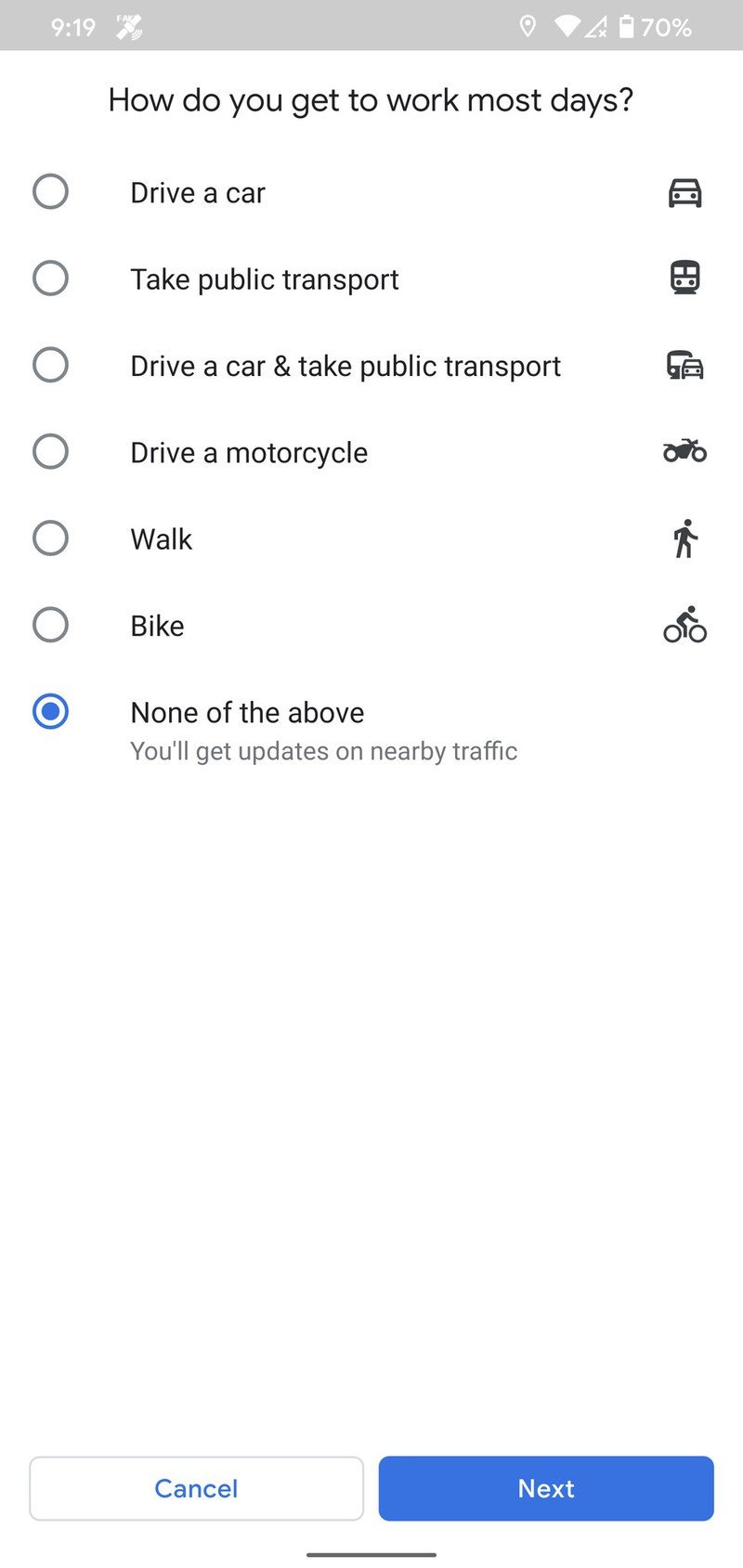Select Drive a motorcycle
This screenshot has width=743, height=1568.
pos(50,452)
